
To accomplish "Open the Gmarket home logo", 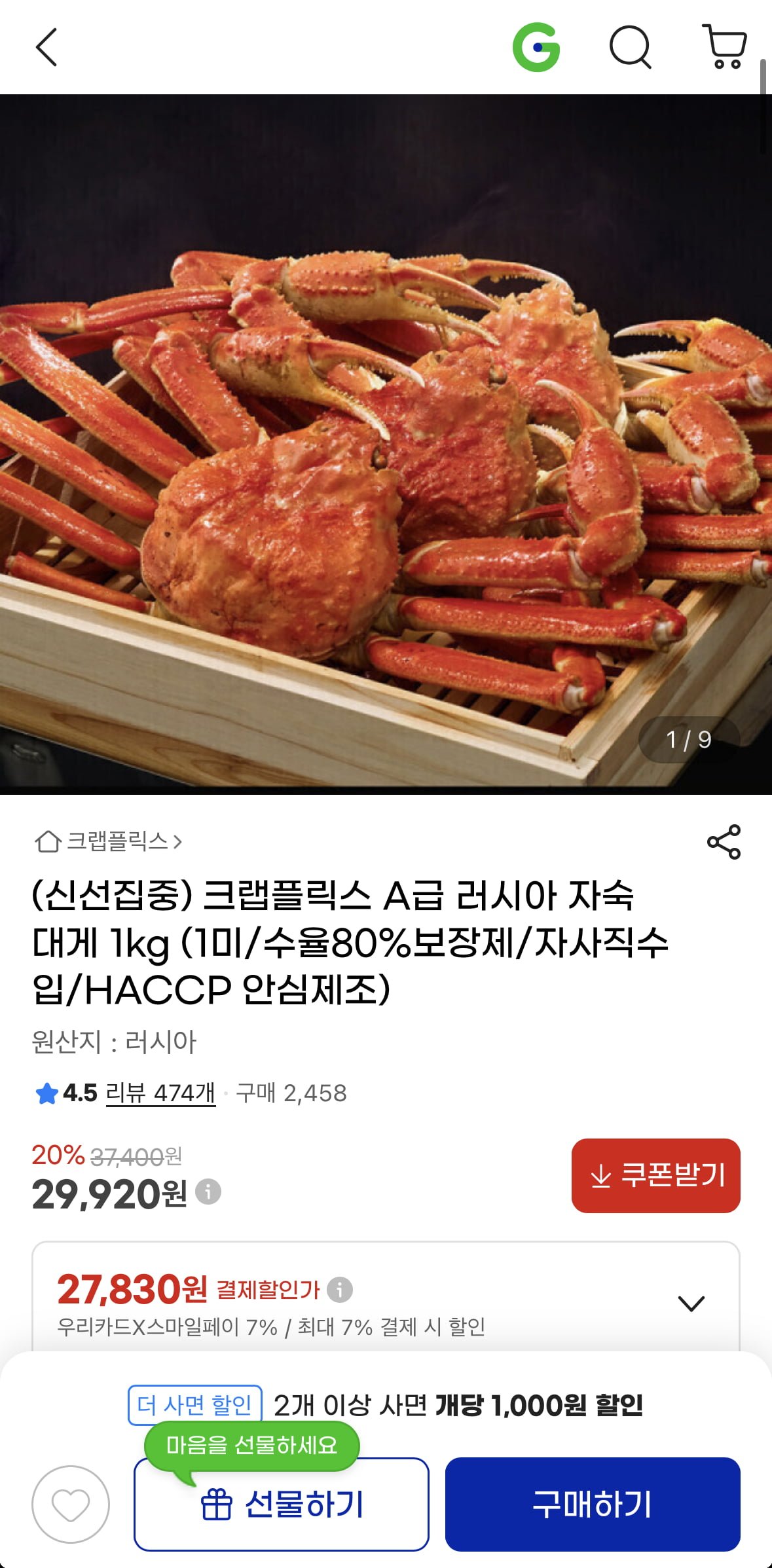I will click(536, 47).
